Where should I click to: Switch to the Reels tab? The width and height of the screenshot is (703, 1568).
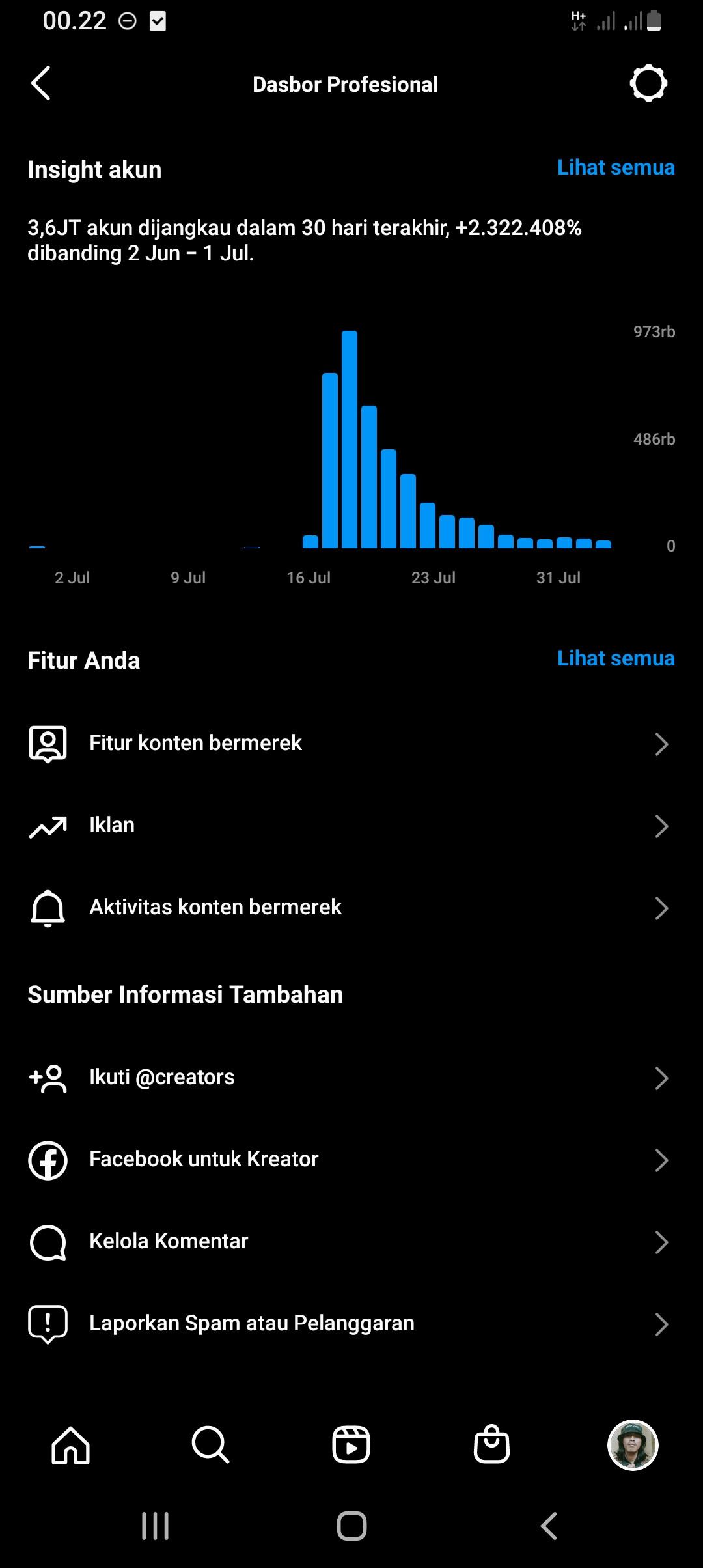pos(351,1445)
